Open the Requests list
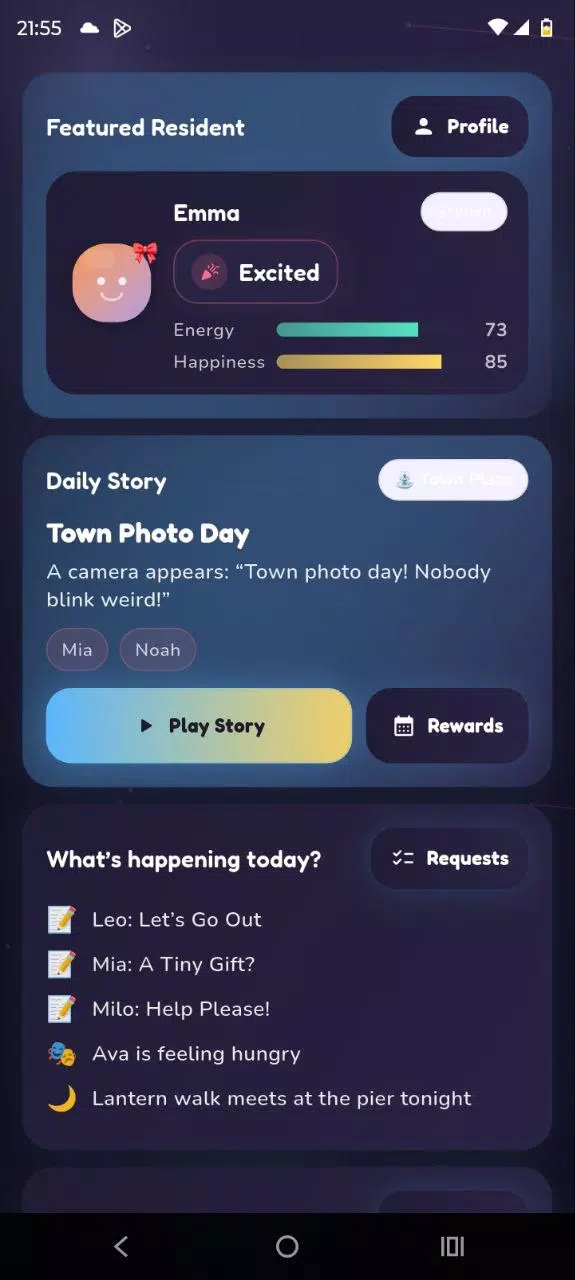This screenshot has height=1280, width=575. [449, 858]
